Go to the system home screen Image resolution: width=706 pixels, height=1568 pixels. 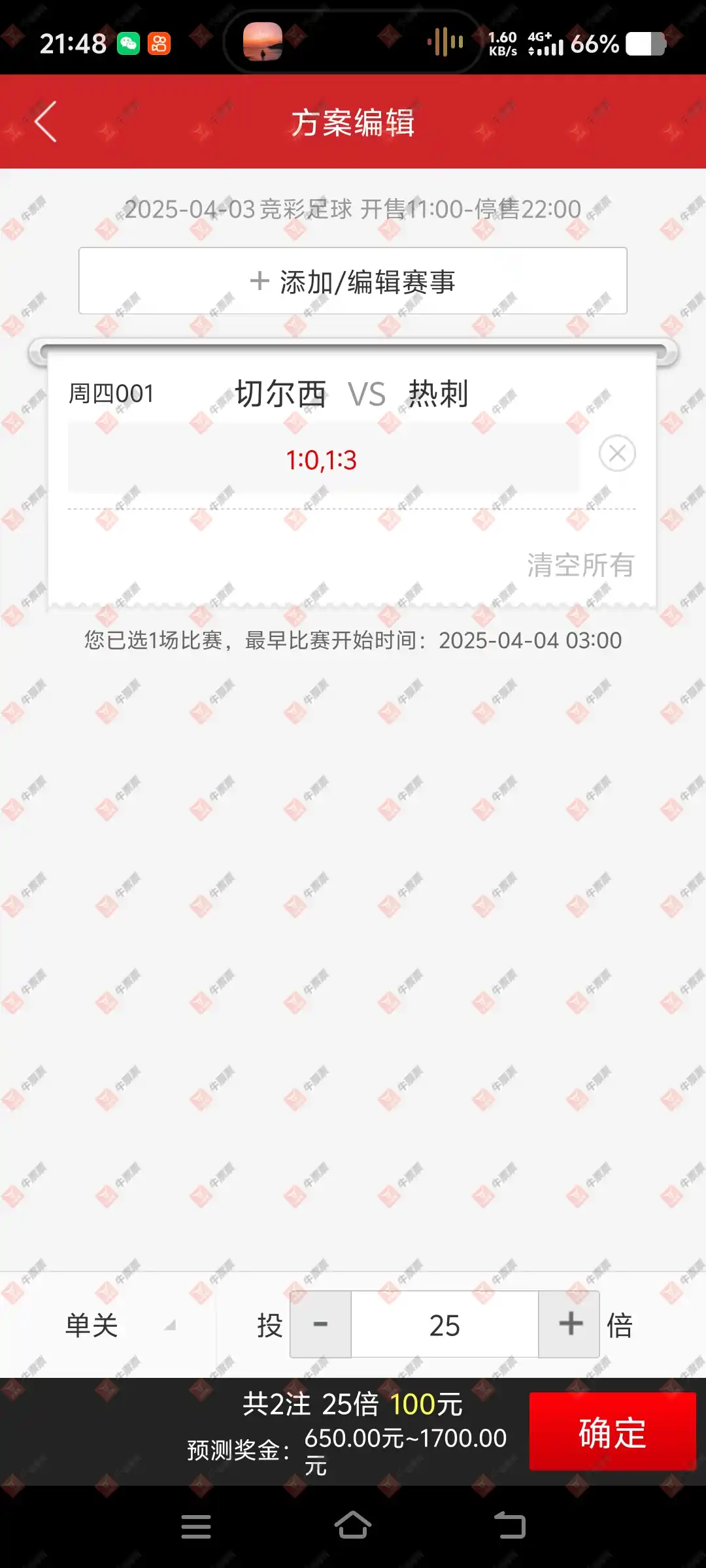353,1526
